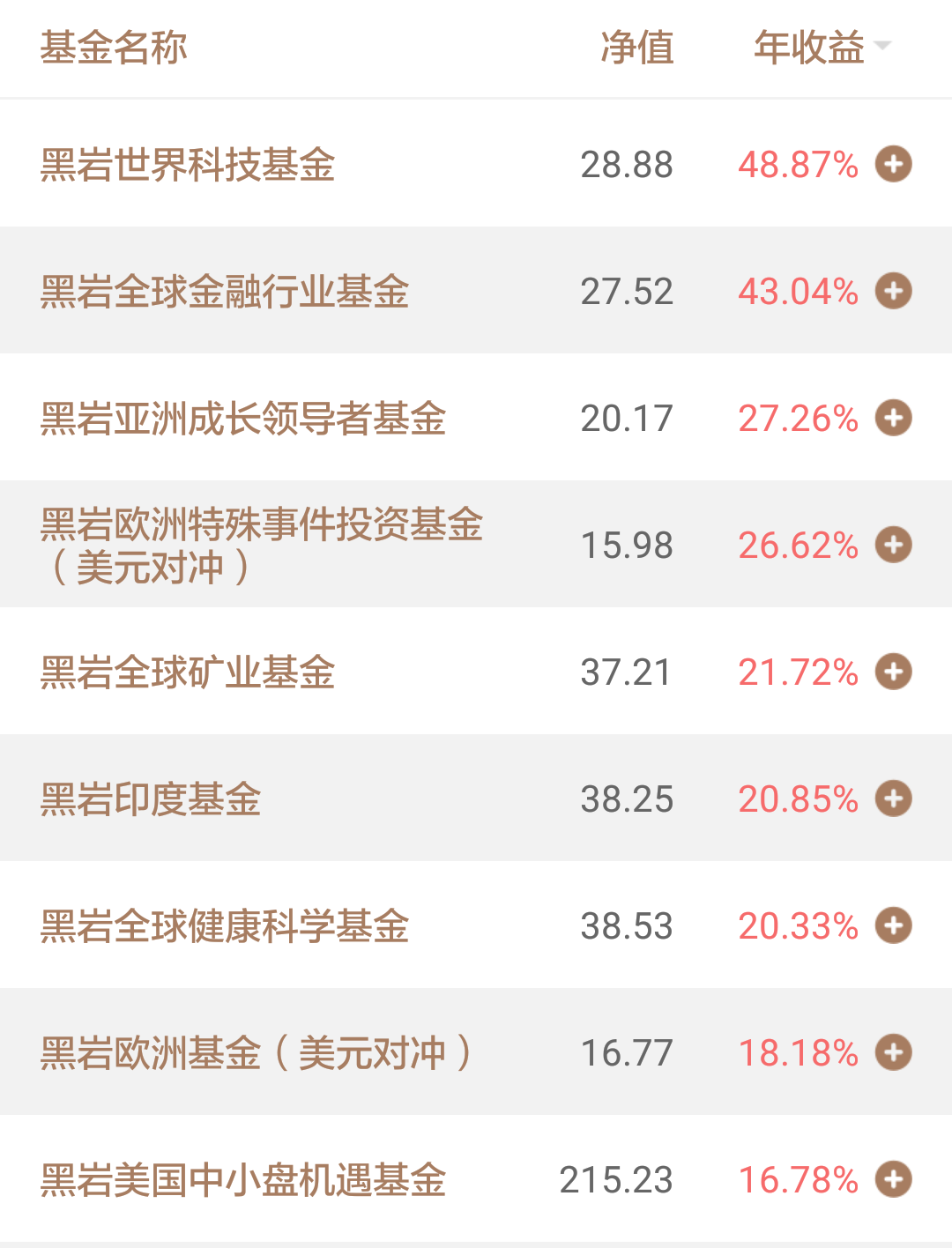Screen dimensions: 952x1248
Task: Click the plus icon beside 黑岩世界科技基金
Action: pos(894,164)
